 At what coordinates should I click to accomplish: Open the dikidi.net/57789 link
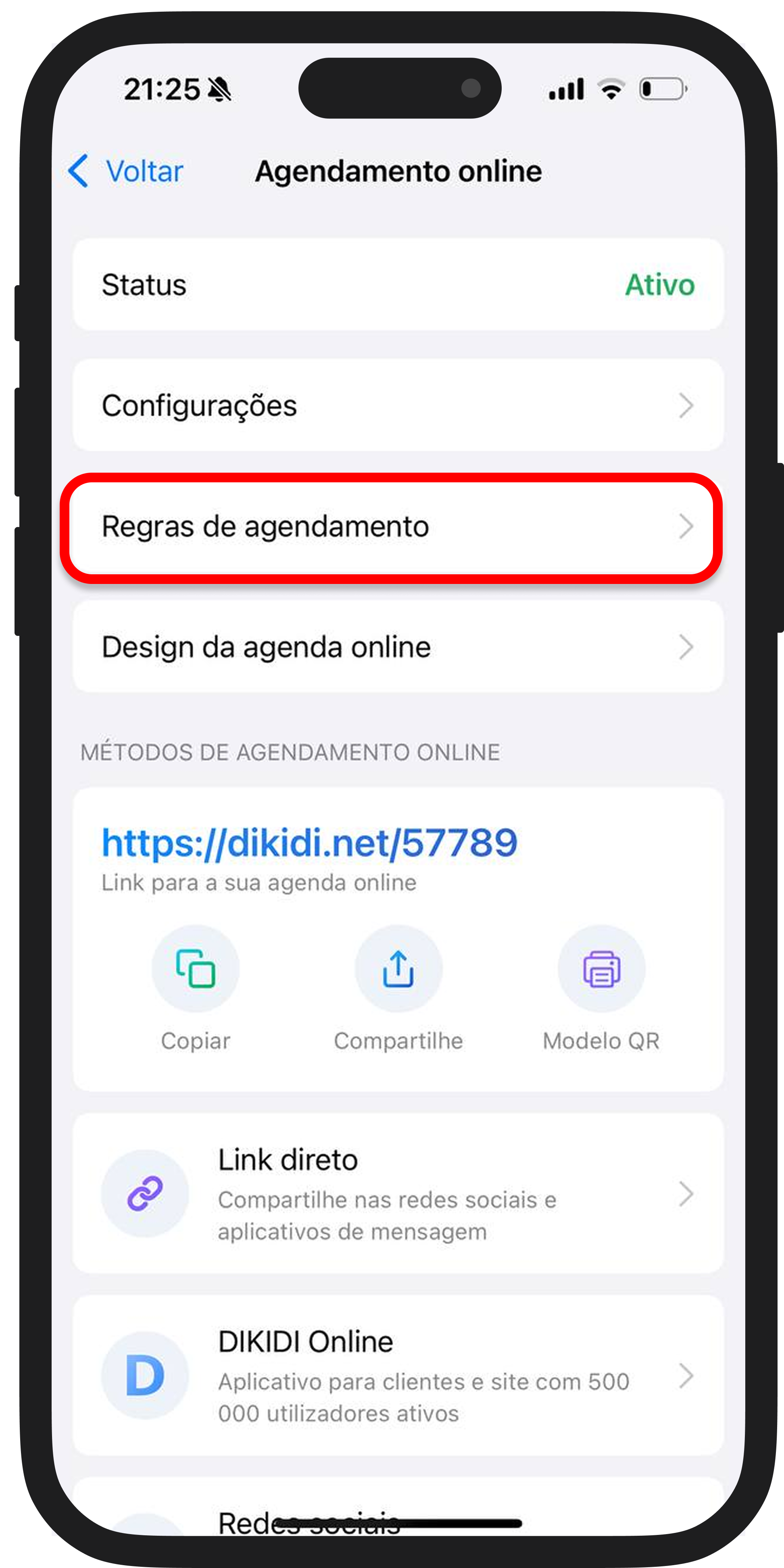coord(309,844)
